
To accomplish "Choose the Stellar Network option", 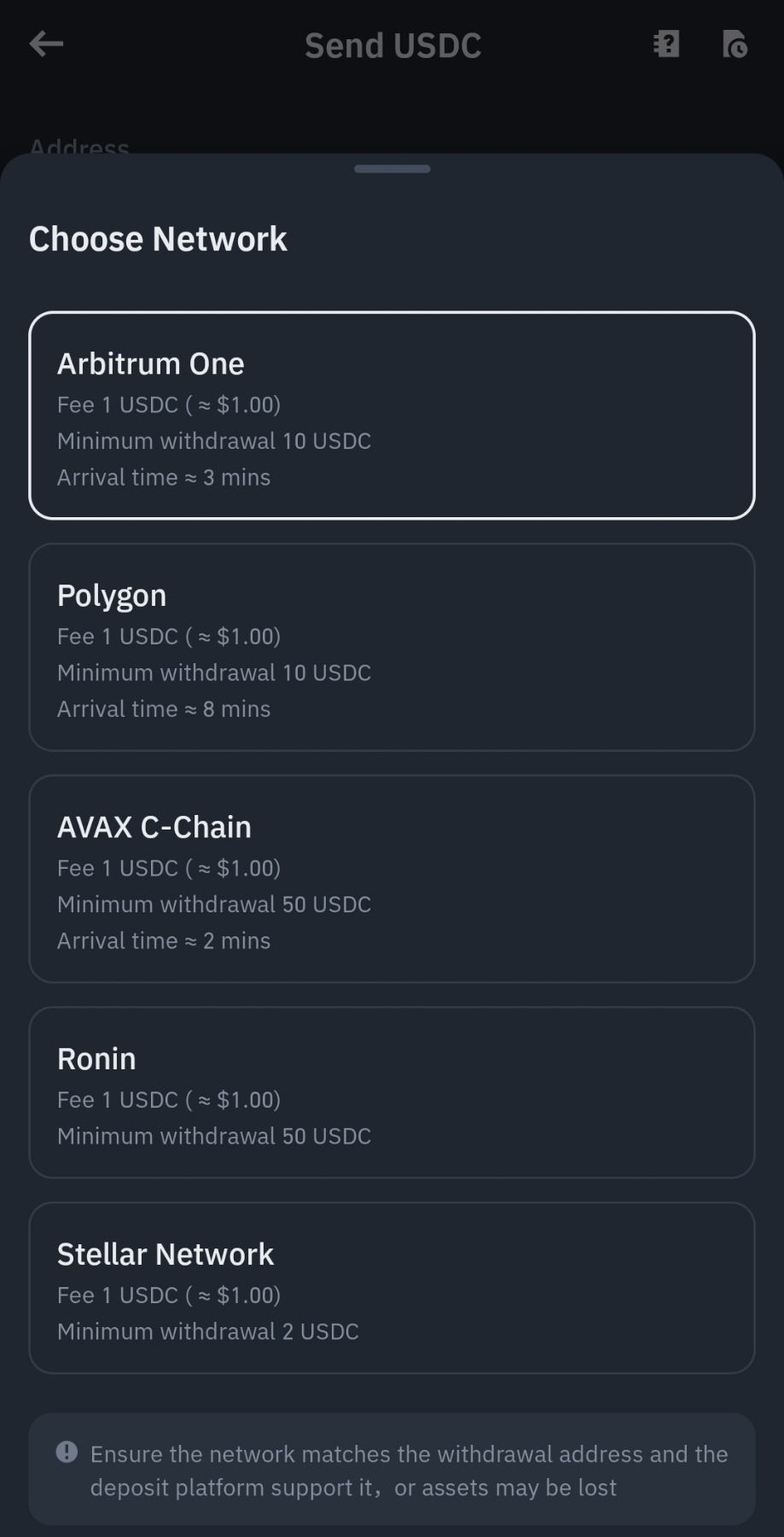I will click(x=392, y=1288).
